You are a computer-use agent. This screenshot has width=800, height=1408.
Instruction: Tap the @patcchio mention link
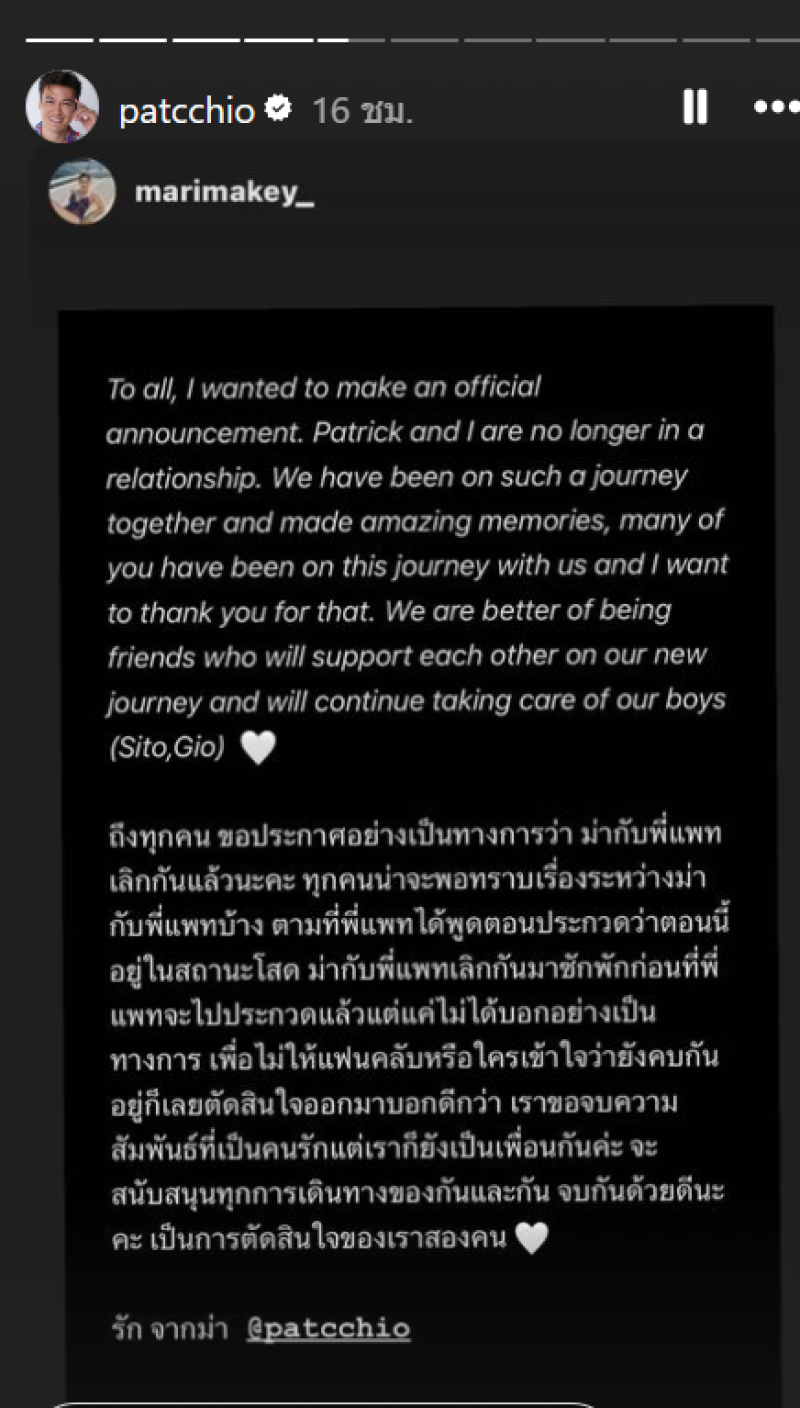(328, 1328)
